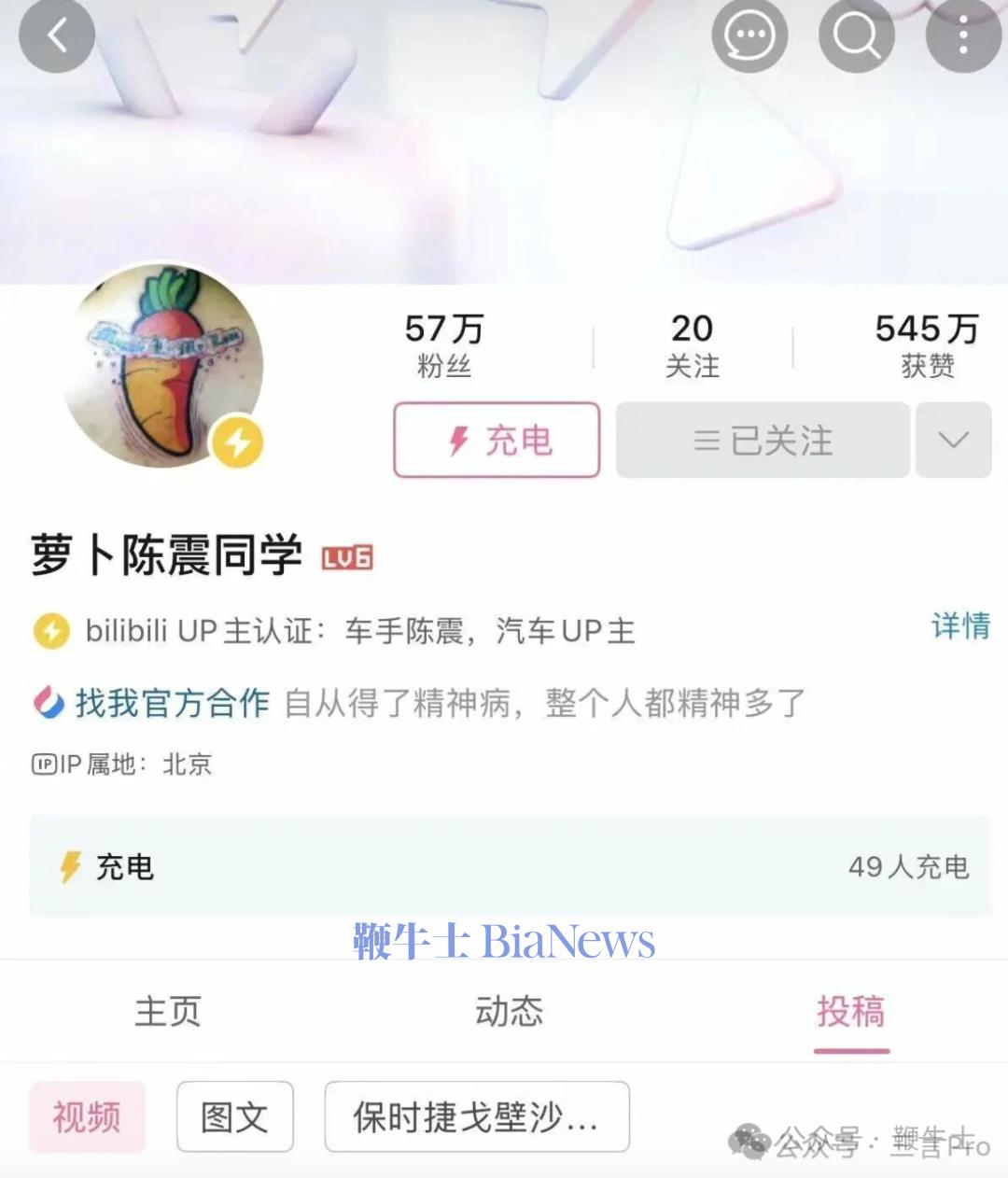Tap the magnifying glass search icon

pyautogui.click(x=856, y=35)
